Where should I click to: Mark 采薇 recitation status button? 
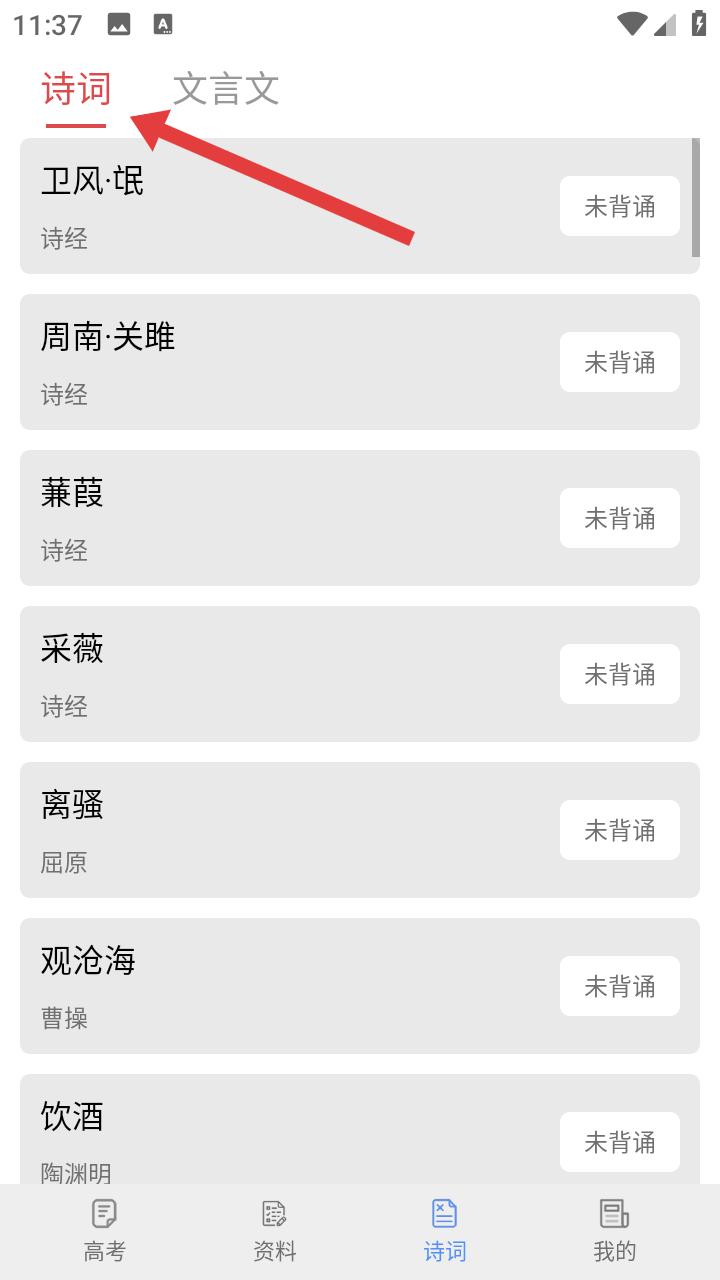620,674
